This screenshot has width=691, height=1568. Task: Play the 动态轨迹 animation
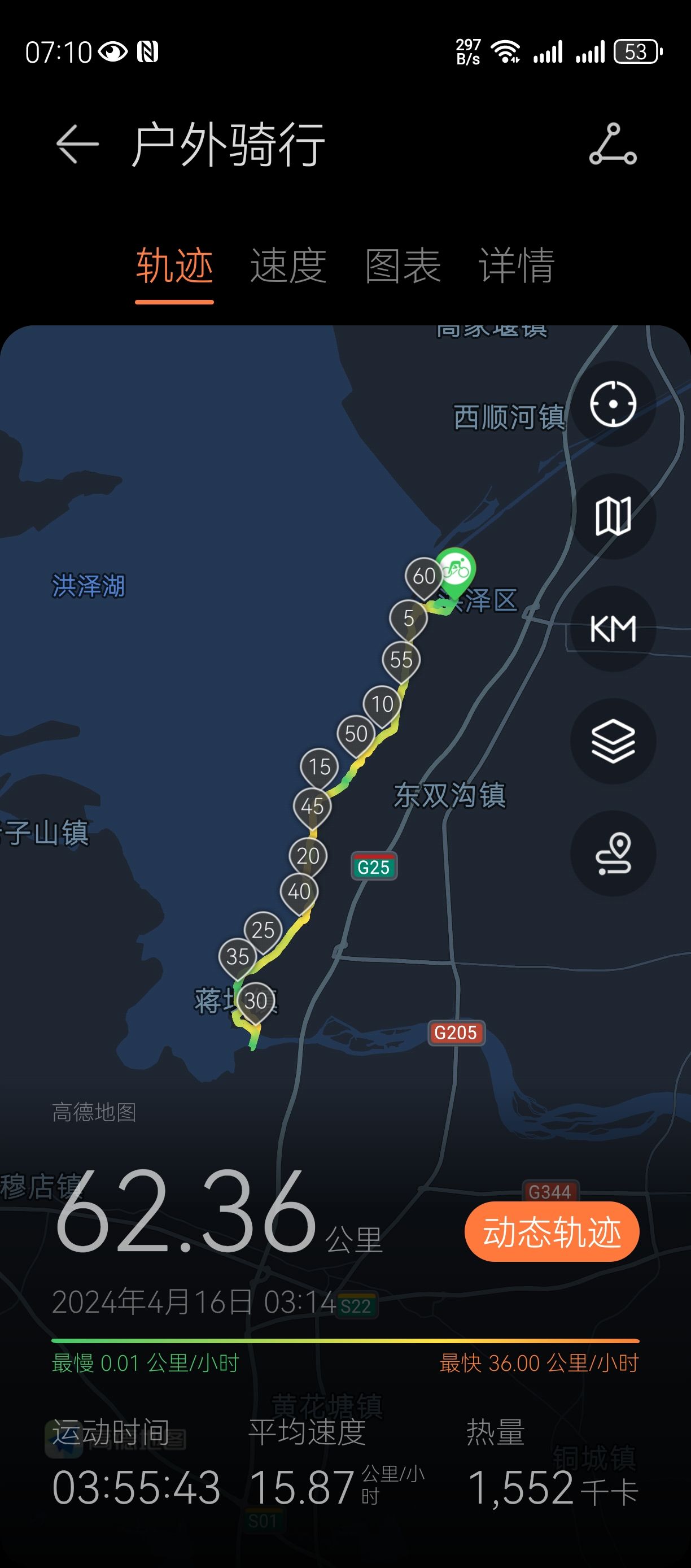tap(552, 1231)
